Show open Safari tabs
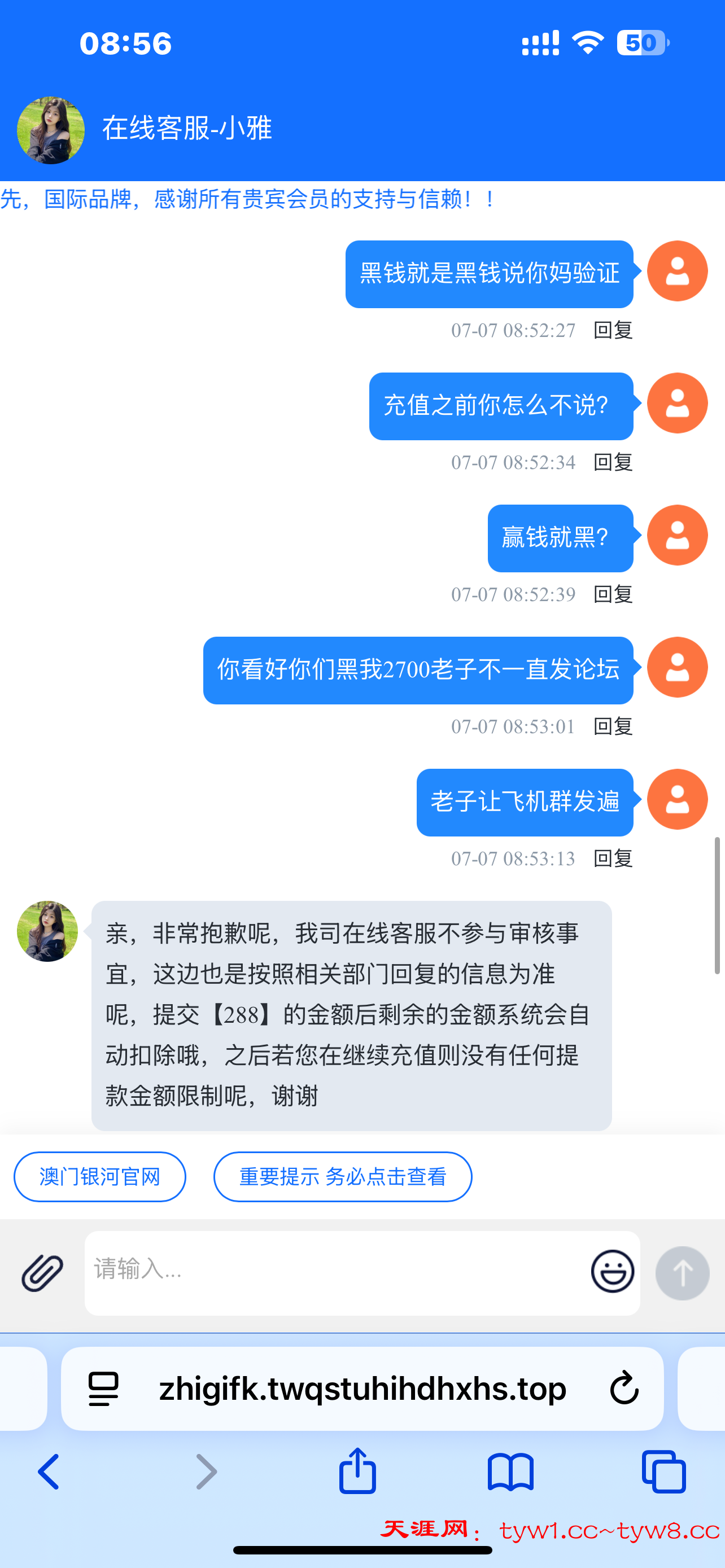Image resolution: width=725 pixels, height=1568 pixels. 663,1472
